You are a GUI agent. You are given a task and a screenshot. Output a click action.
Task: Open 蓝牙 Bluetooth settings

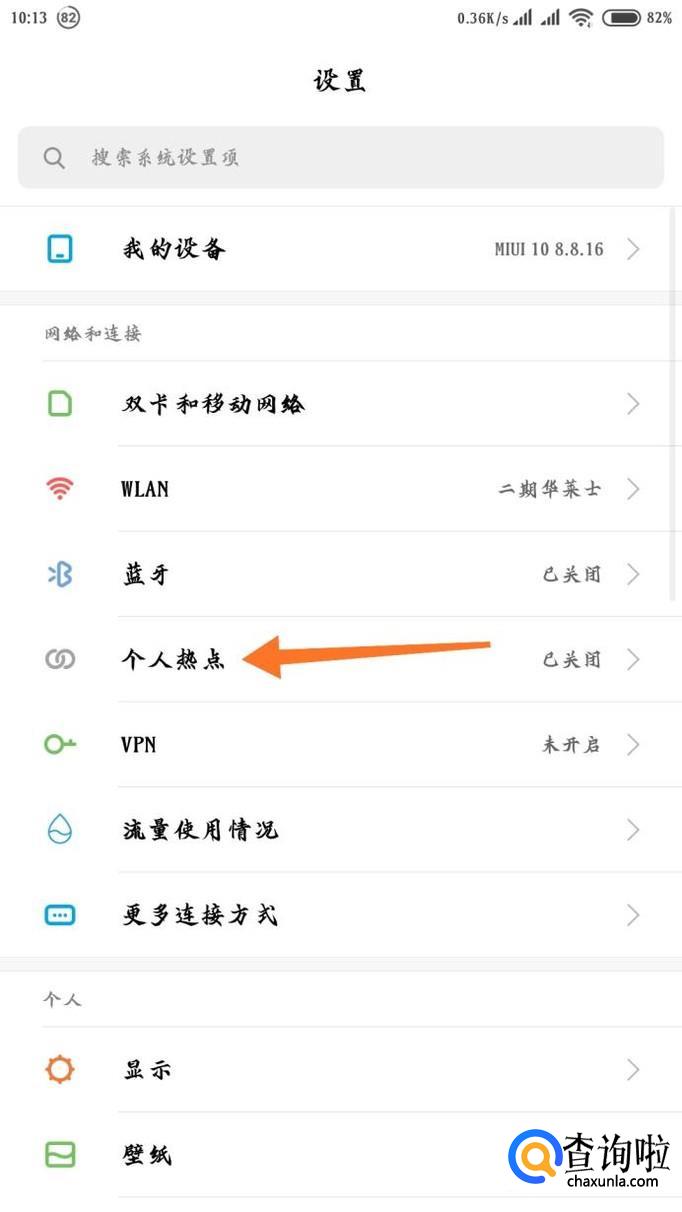[x=340, y=575]
